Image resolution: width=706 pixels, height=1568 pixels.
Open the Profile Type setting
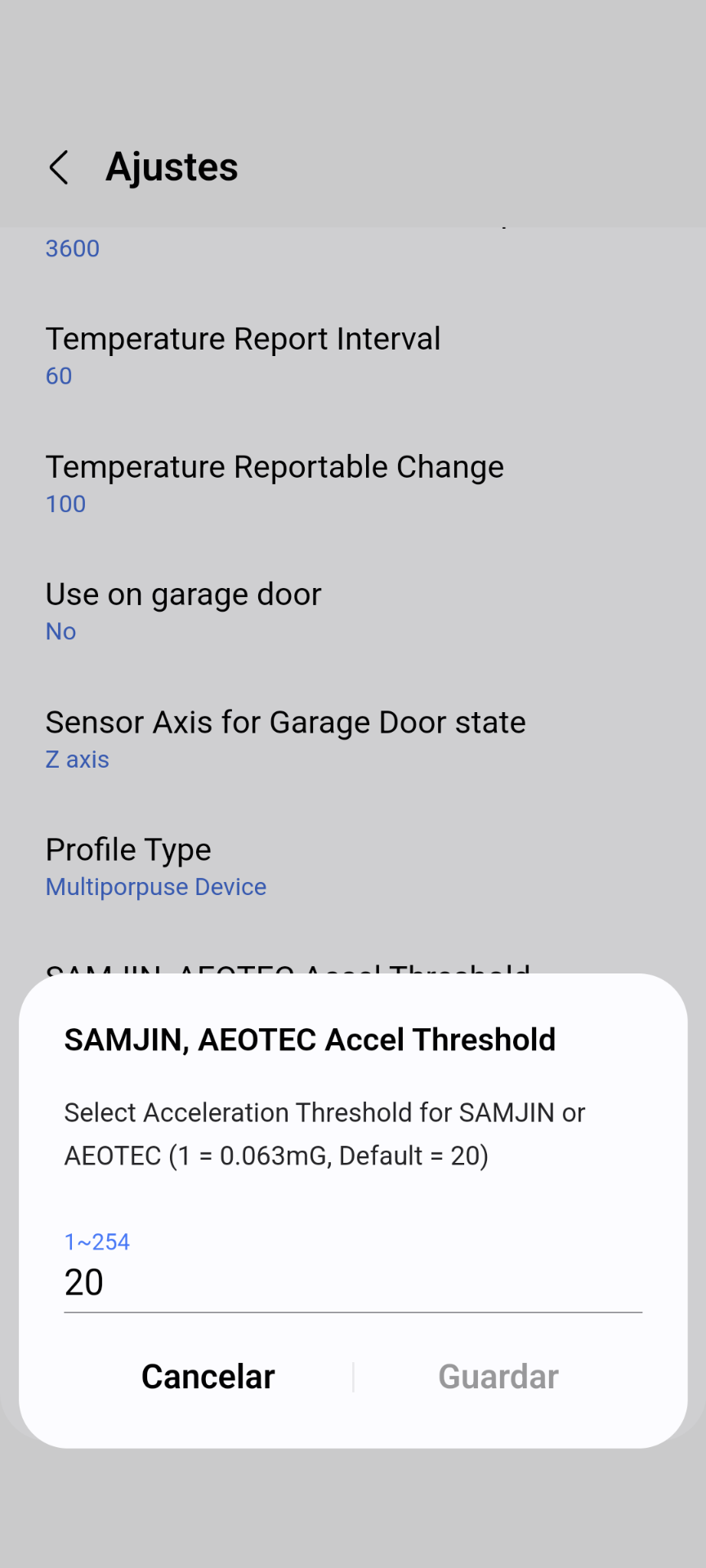(155, 866)
